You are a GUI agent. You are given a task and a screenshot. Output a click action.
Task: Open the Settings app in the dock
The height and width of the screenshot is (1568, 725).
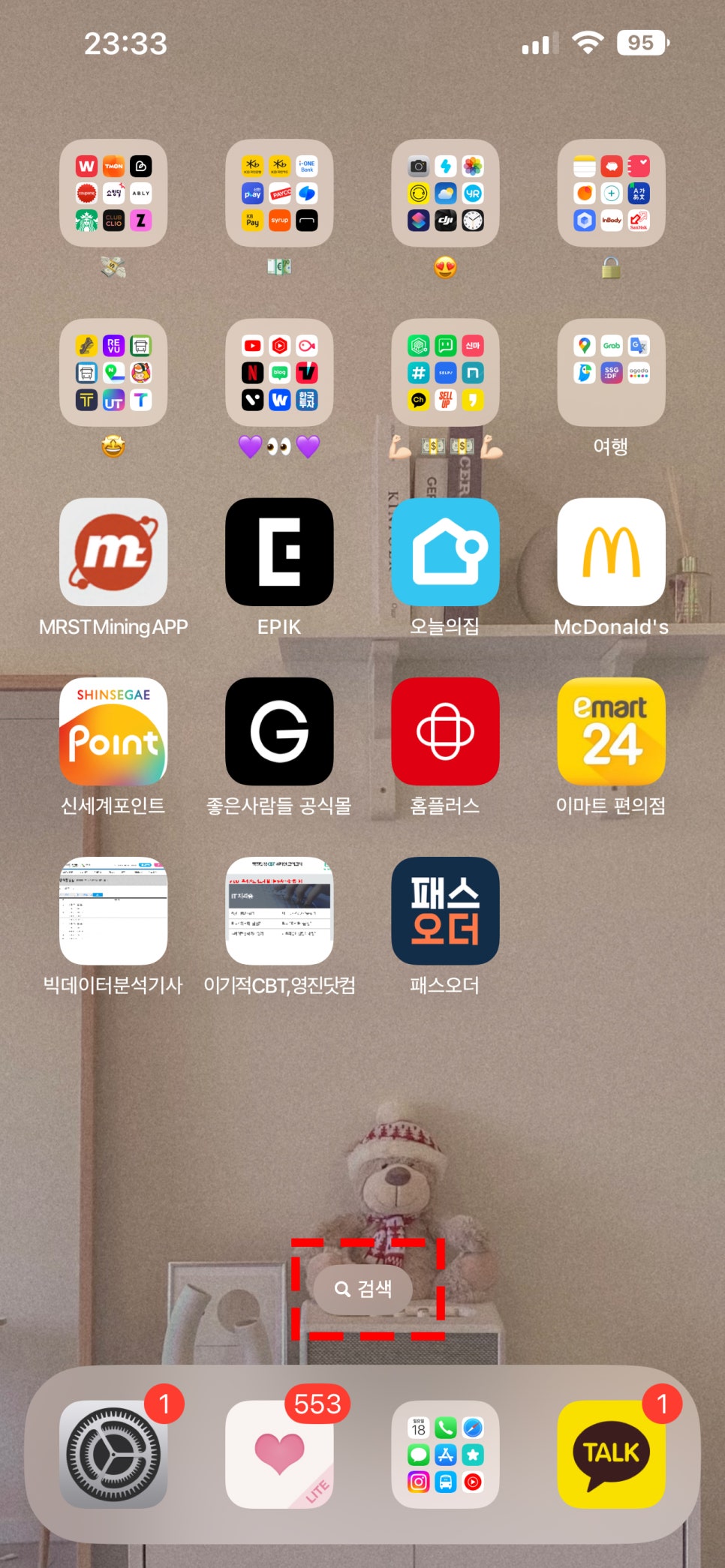click(x=113, y=1454)
